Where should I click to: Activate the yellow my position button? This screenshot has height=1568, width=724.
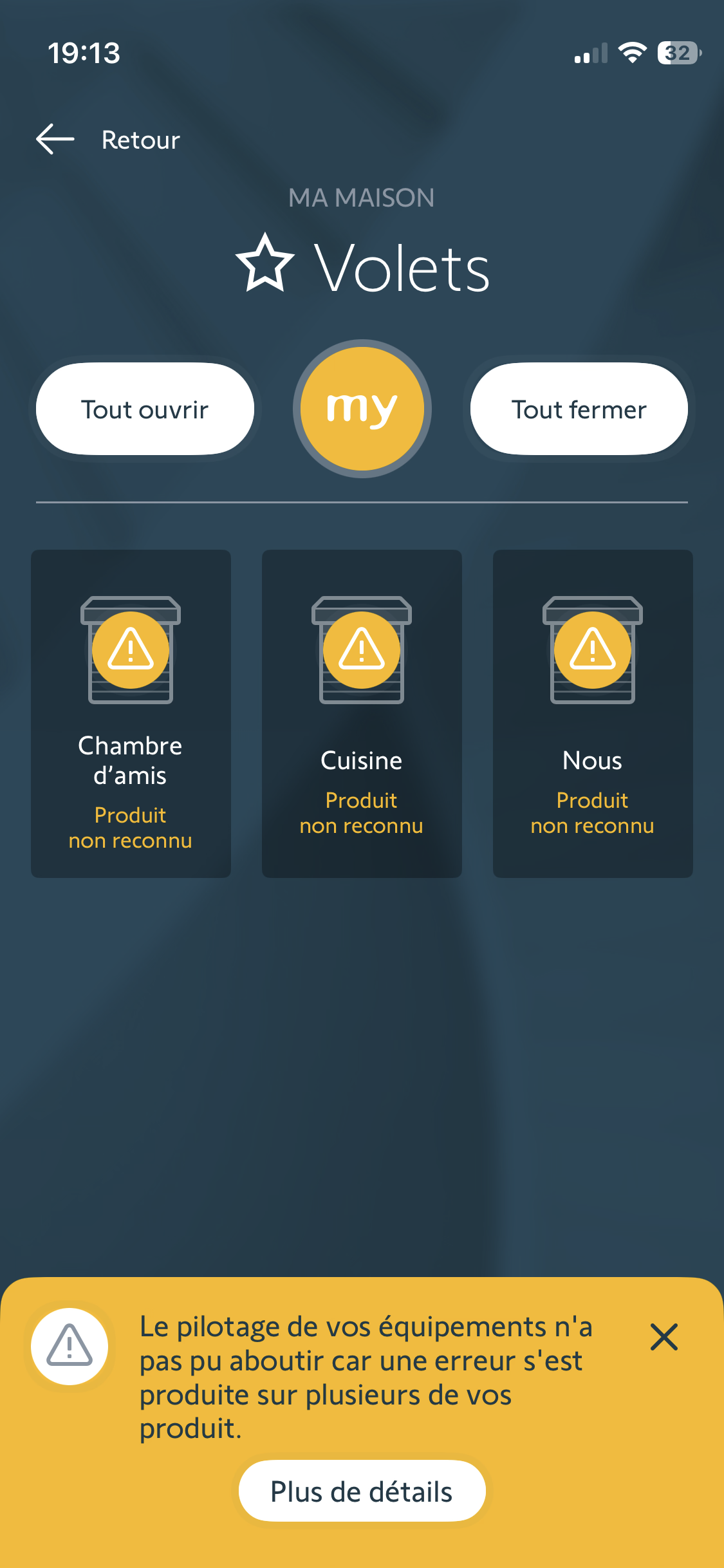(362, 409)
